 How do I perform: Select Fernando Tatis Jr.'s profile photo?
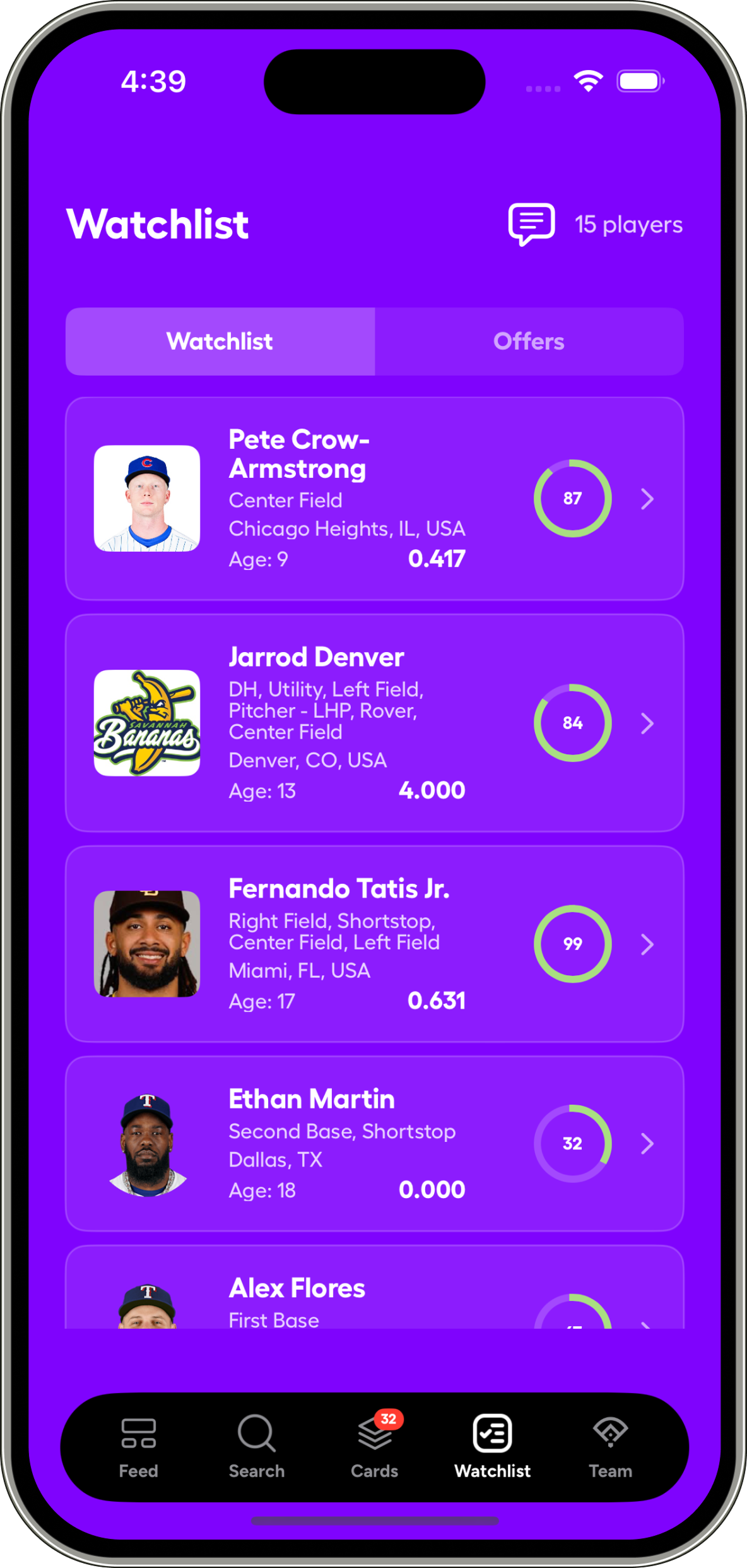coord(146,944)
